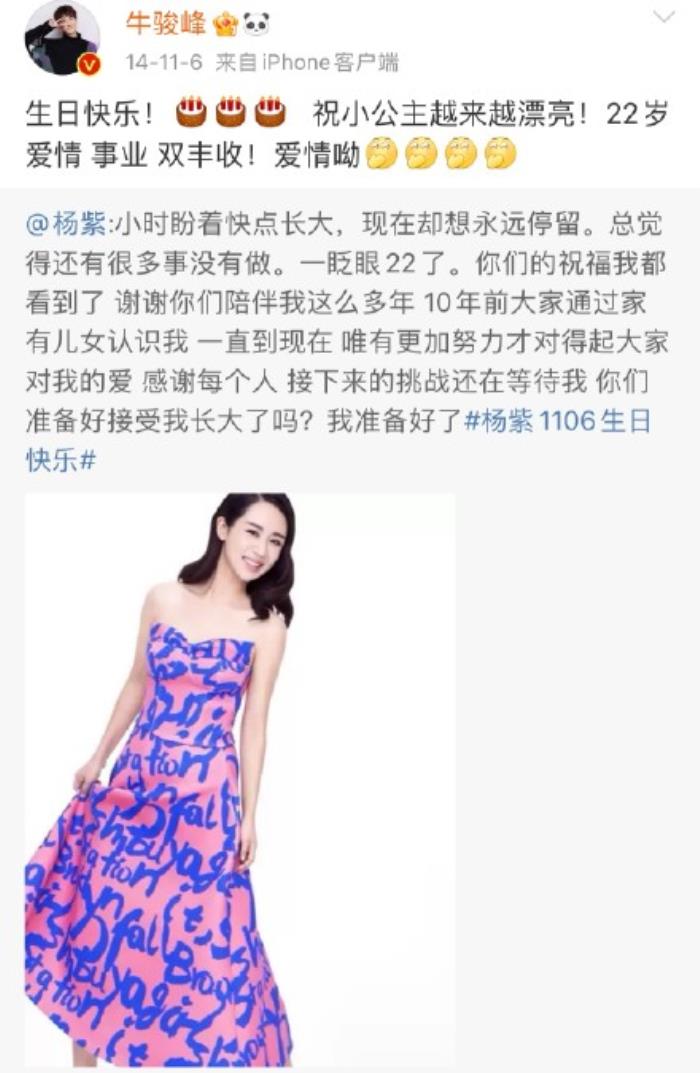Open 牛骏峰's profile avatar

pyautogui.click(x=62, y=38)
